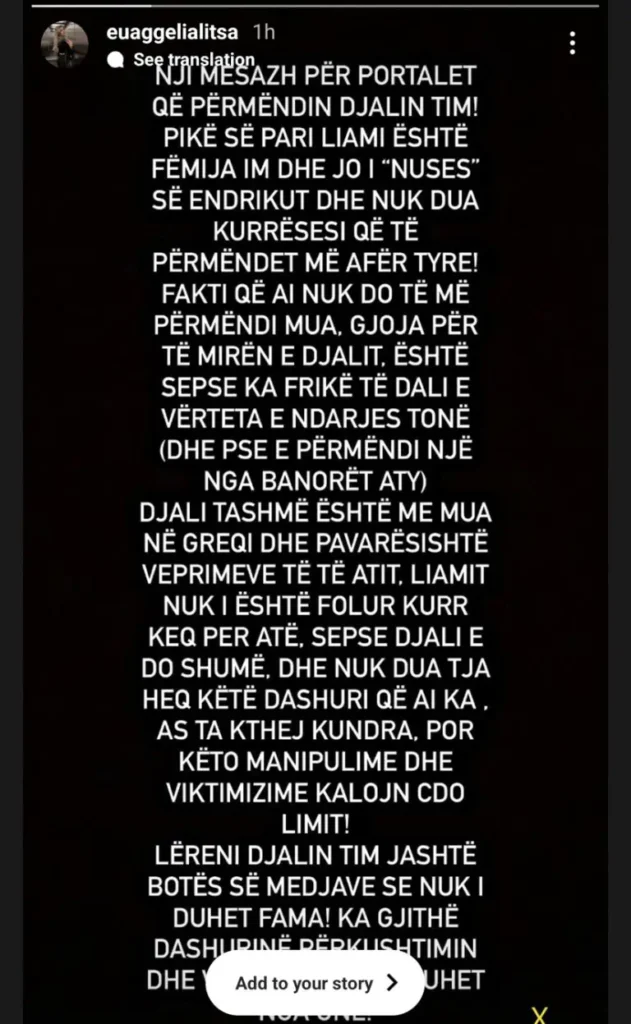Tap Add to your story button
631x1024 pixels.
click(315, 982)
